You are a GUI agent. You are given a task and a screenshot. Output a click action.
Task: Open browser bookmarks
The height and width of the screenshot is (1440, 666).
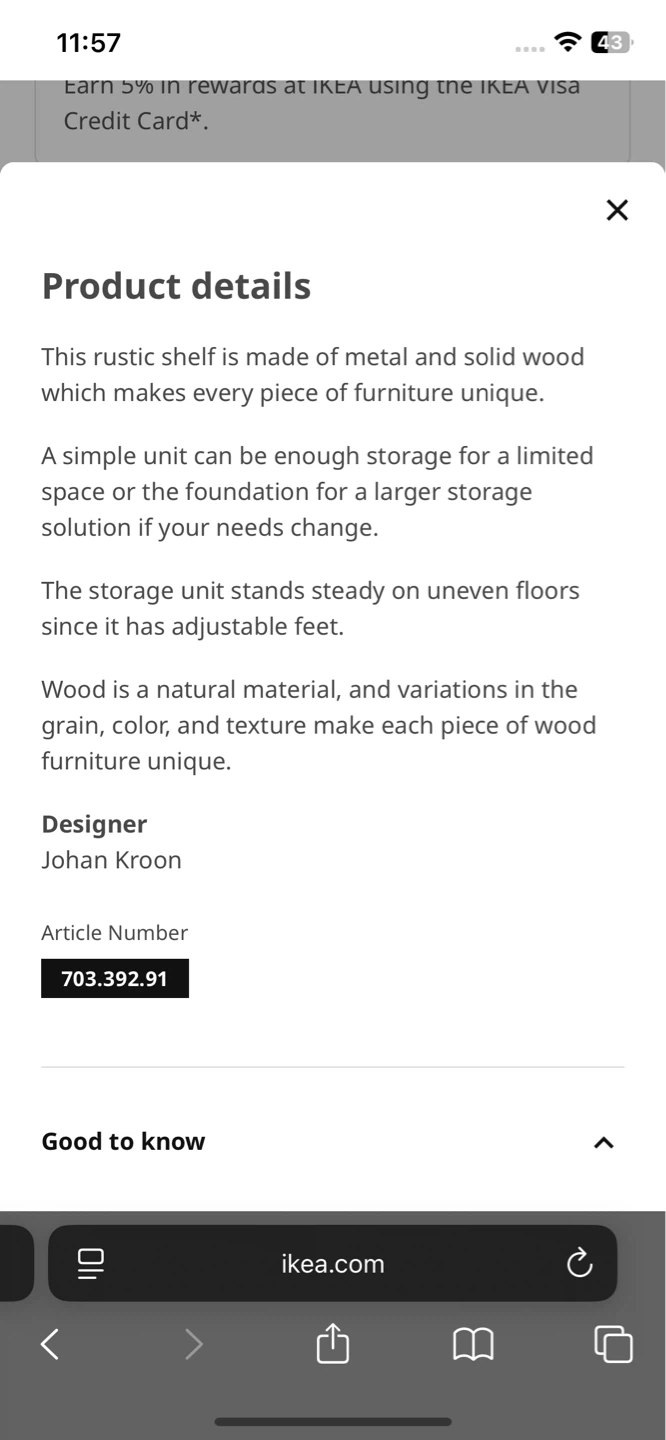pyautogui.click(x=473, y=1344)
